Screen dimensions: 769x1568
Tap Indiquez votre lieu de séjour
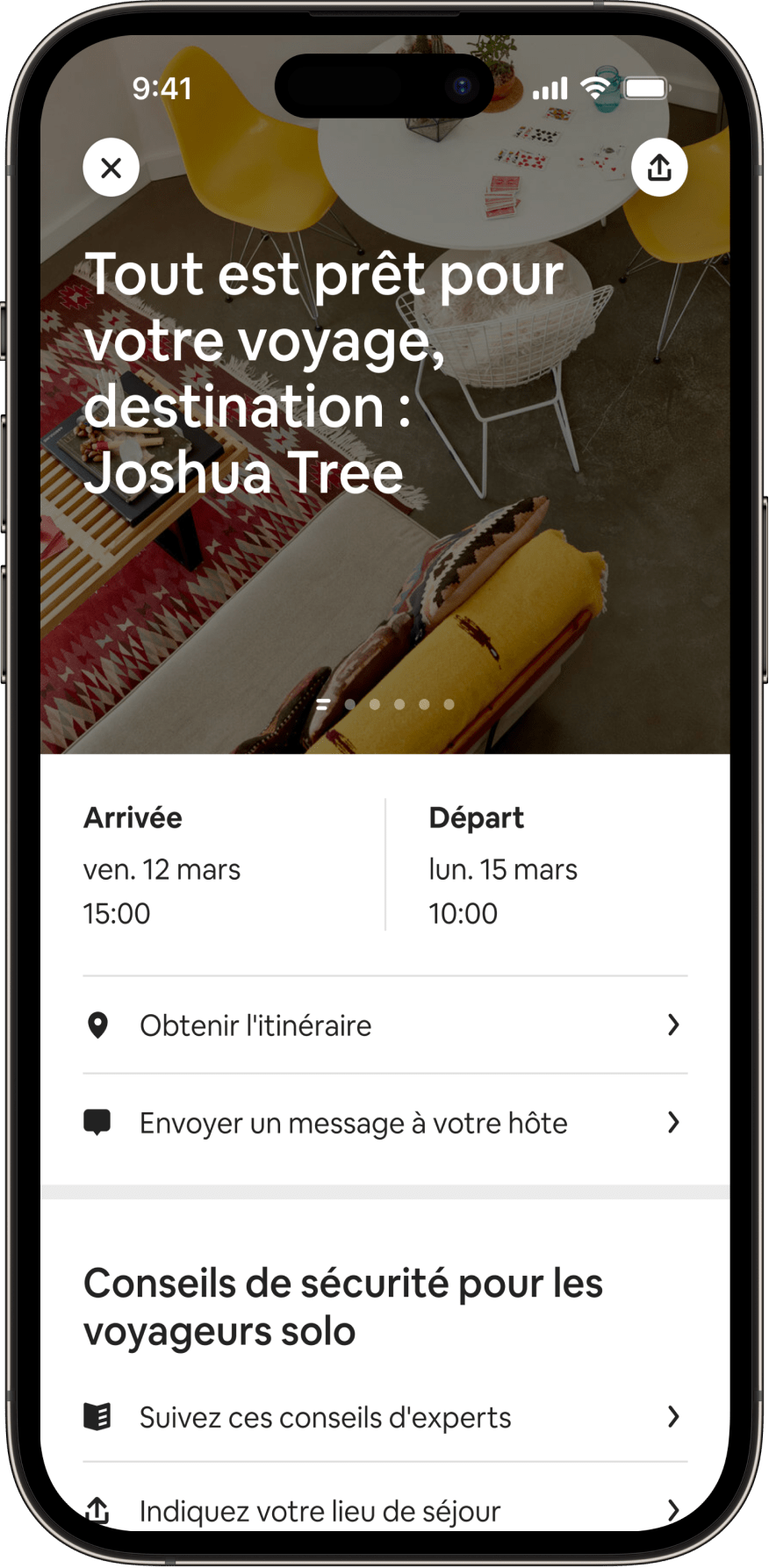click(384, 1510)
